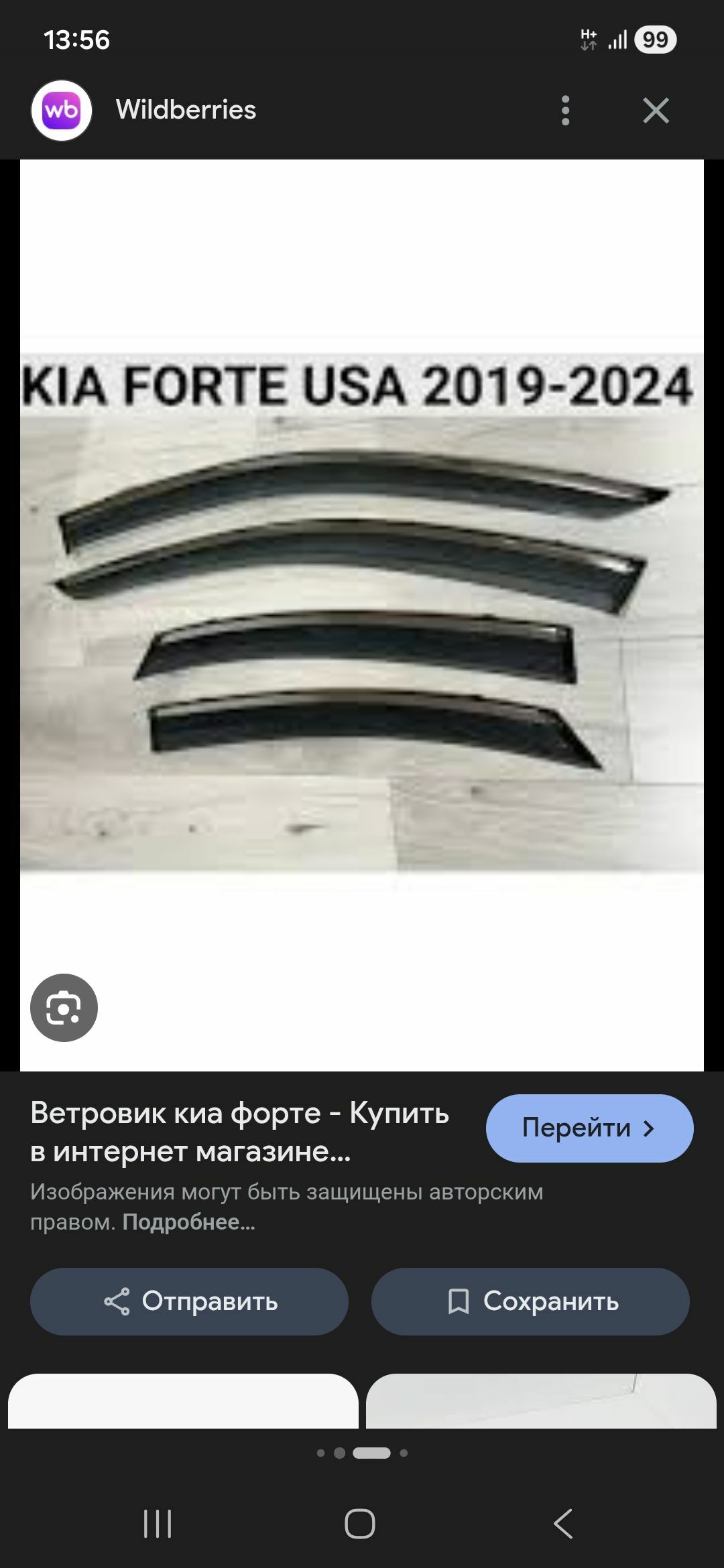Image resolution: width=724 pixels, height=1568 pixels.
Task: Open the Подробнее copyright link
Action: (188, 1222)
